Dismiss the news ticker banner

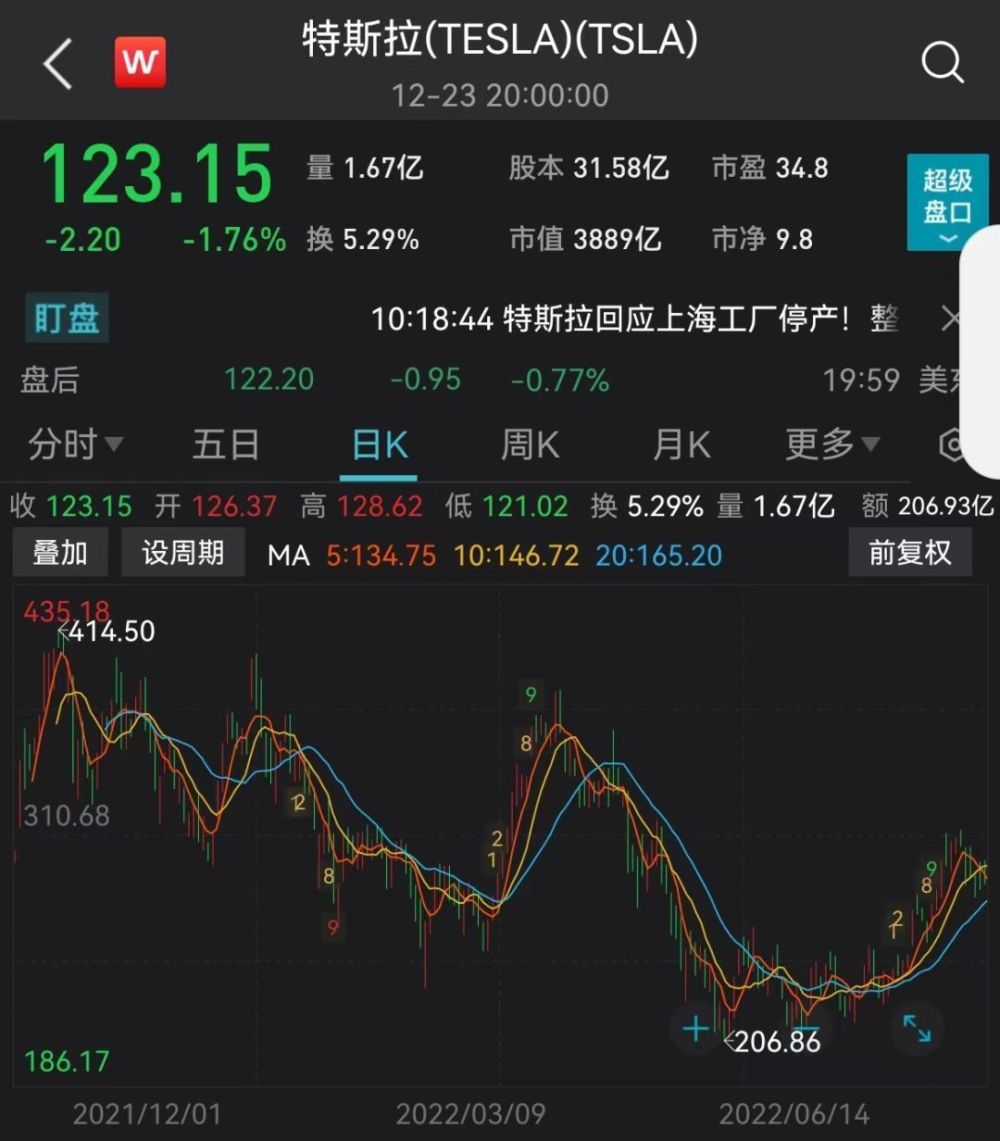(x=951, y=320)
